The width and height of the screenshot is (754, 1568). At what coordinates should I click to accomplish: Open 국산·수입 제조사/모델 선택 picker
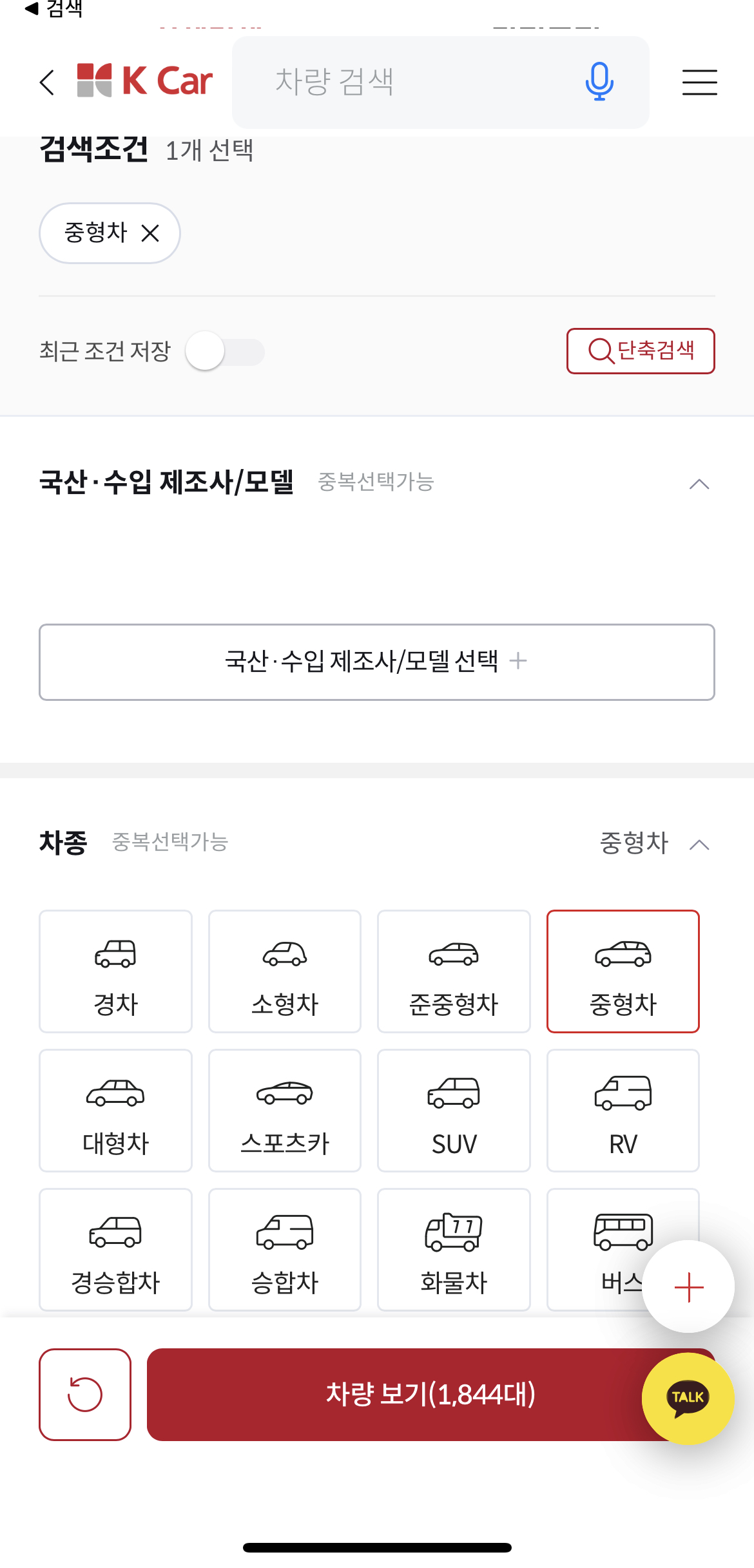(377, 662)
